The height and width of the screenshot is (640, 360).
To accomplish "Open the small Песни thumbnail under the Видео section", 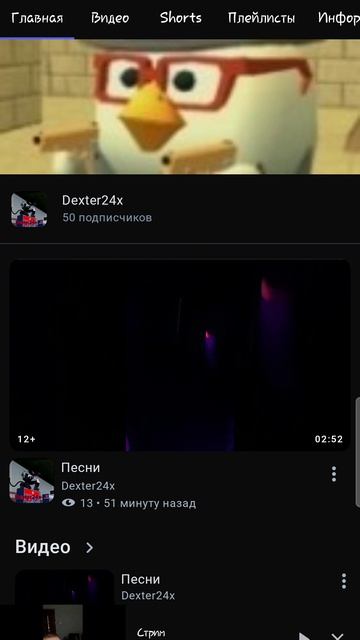I will pos(64,587).
